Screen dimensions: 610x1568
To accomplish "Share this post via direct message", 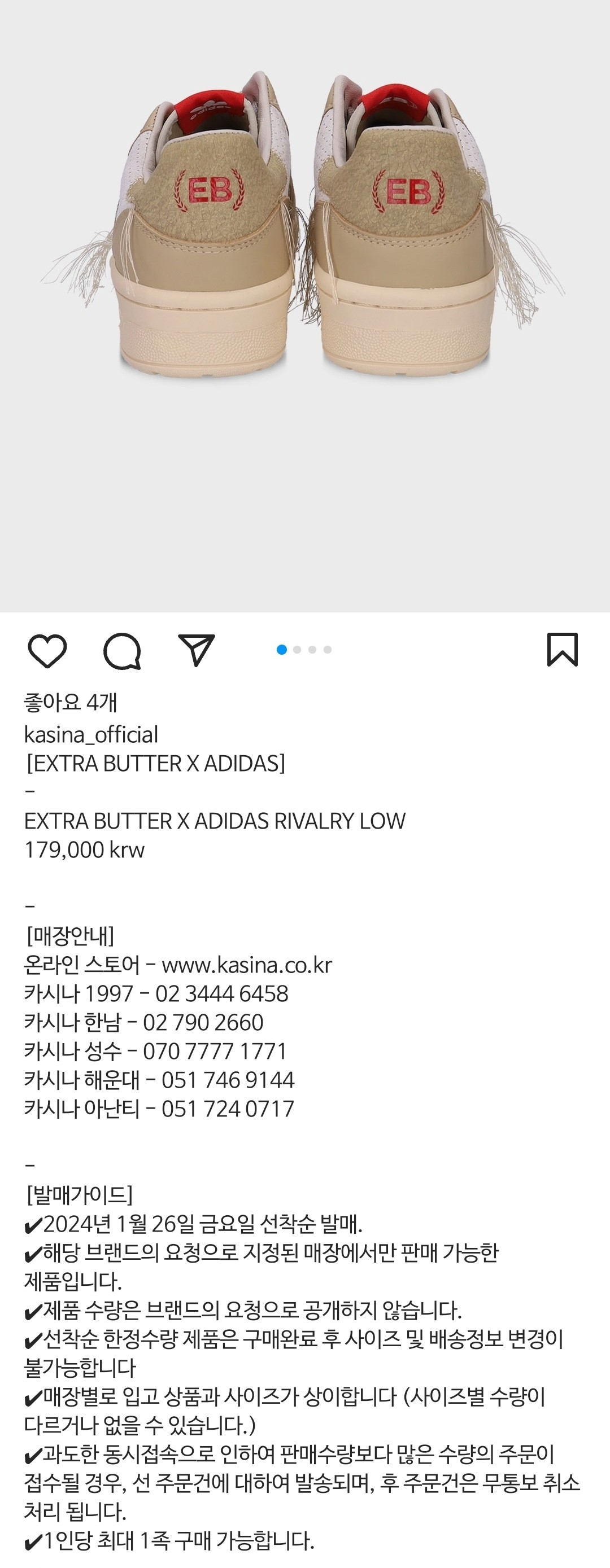I will 196,650.
